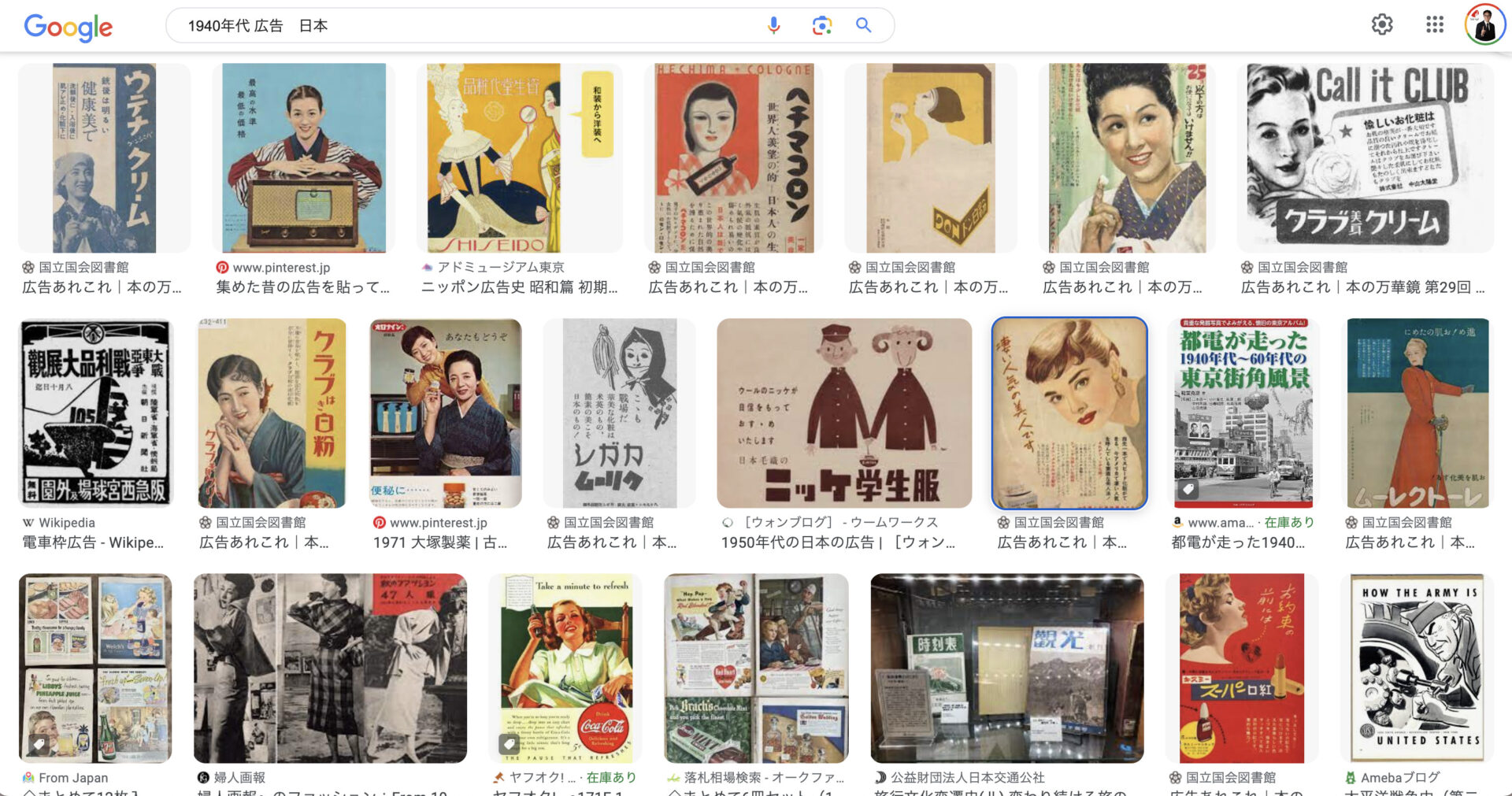Open the Google apps grid
The width and height of the screenshot is (1512, 796).
click(1435, 25)
